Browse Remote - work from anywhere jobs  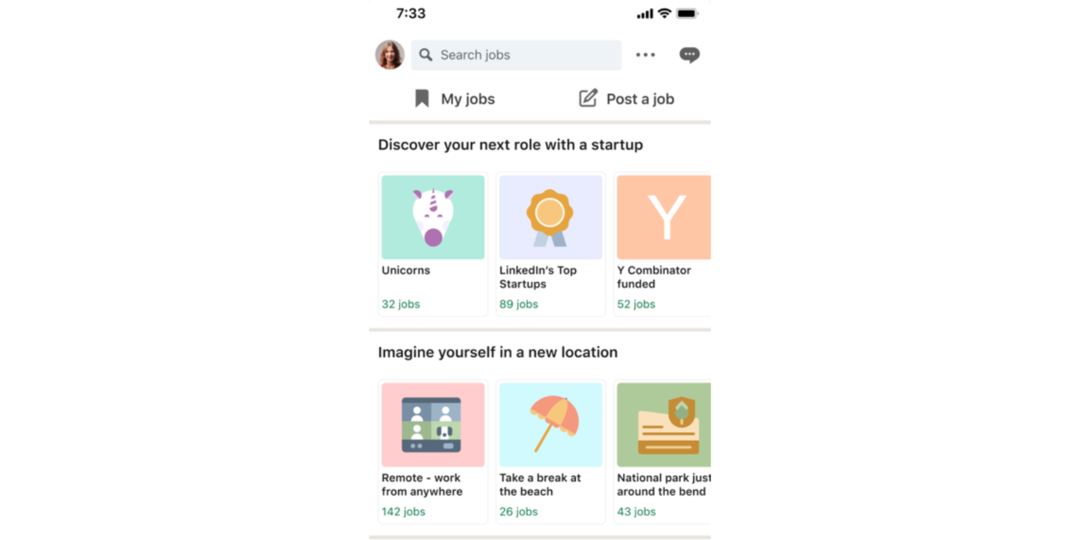pos(433,451)
